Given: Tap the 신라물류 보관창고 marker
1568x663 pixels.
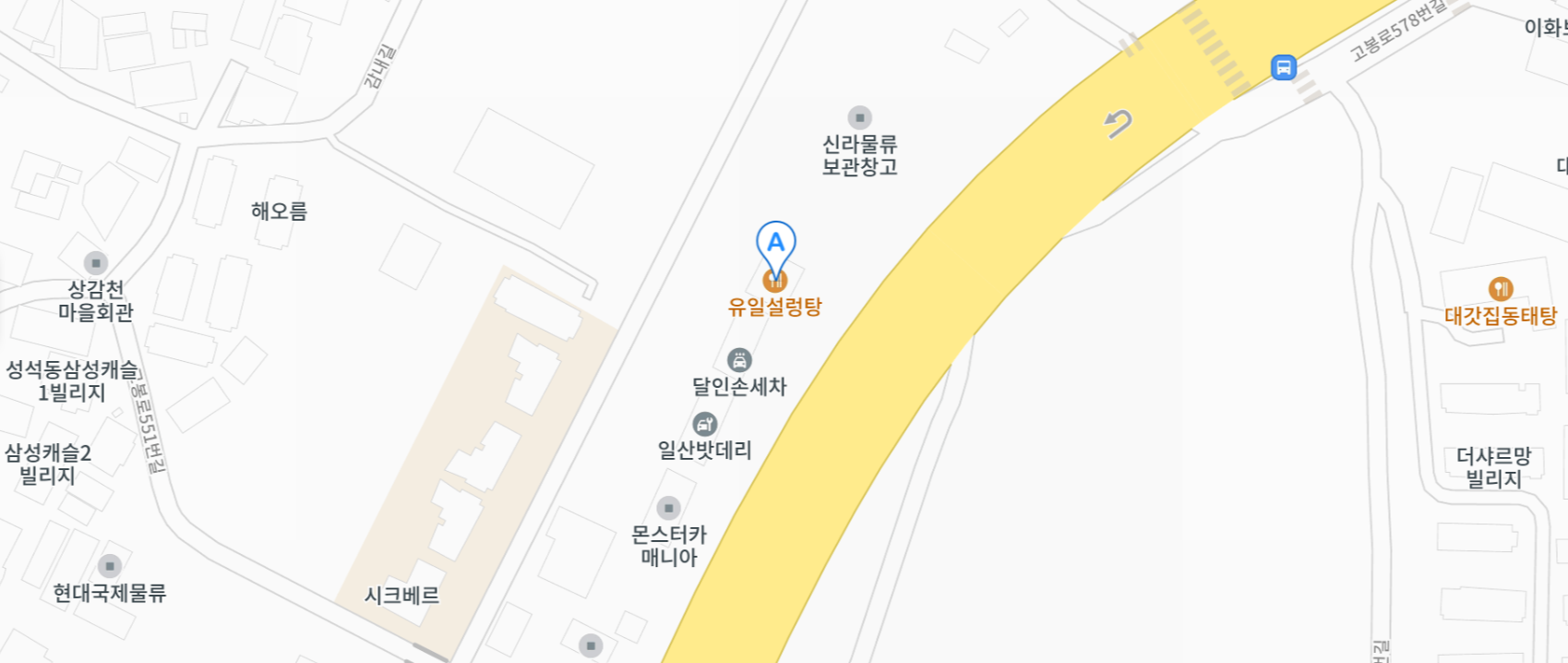Looking at the screenshot, I should point(860,118).
